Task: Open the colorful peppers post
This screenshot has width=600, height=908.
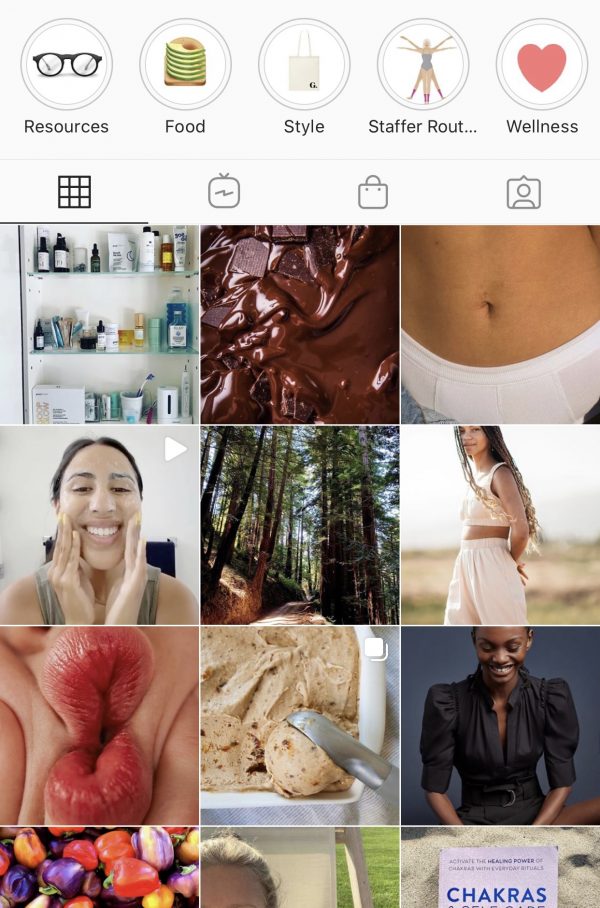Action: click(x=99, y=868)
